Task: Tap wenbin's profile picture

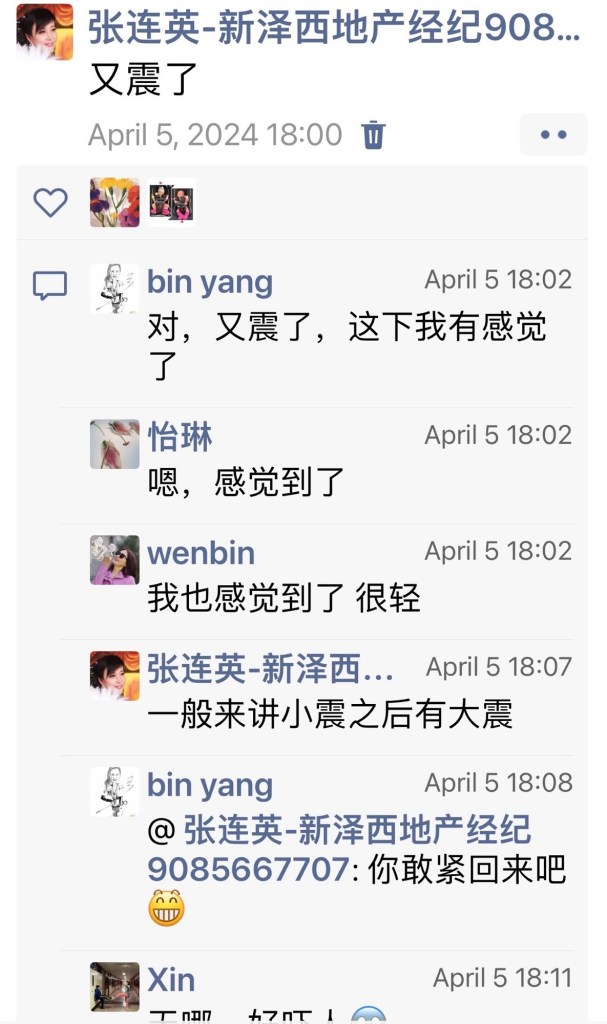Action: pos(114,560)
